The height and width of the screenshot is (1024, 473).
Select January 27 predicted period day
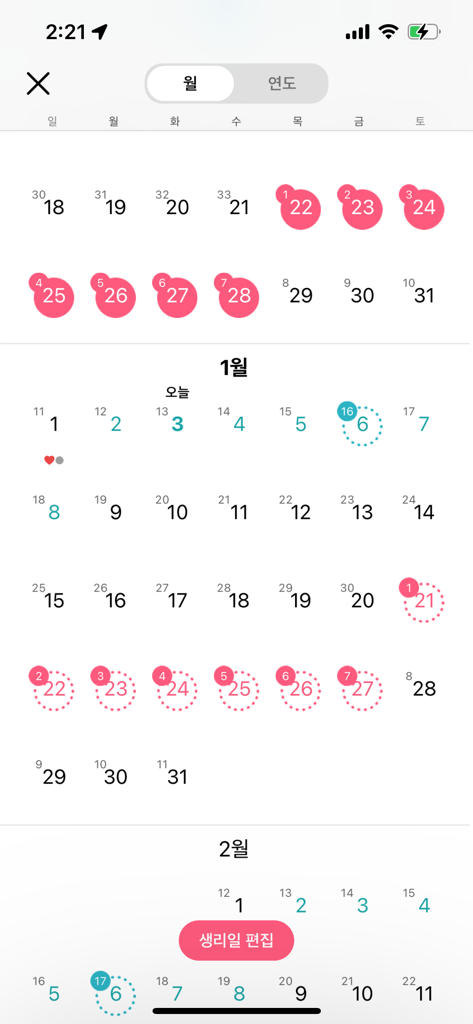click(362, 689)
